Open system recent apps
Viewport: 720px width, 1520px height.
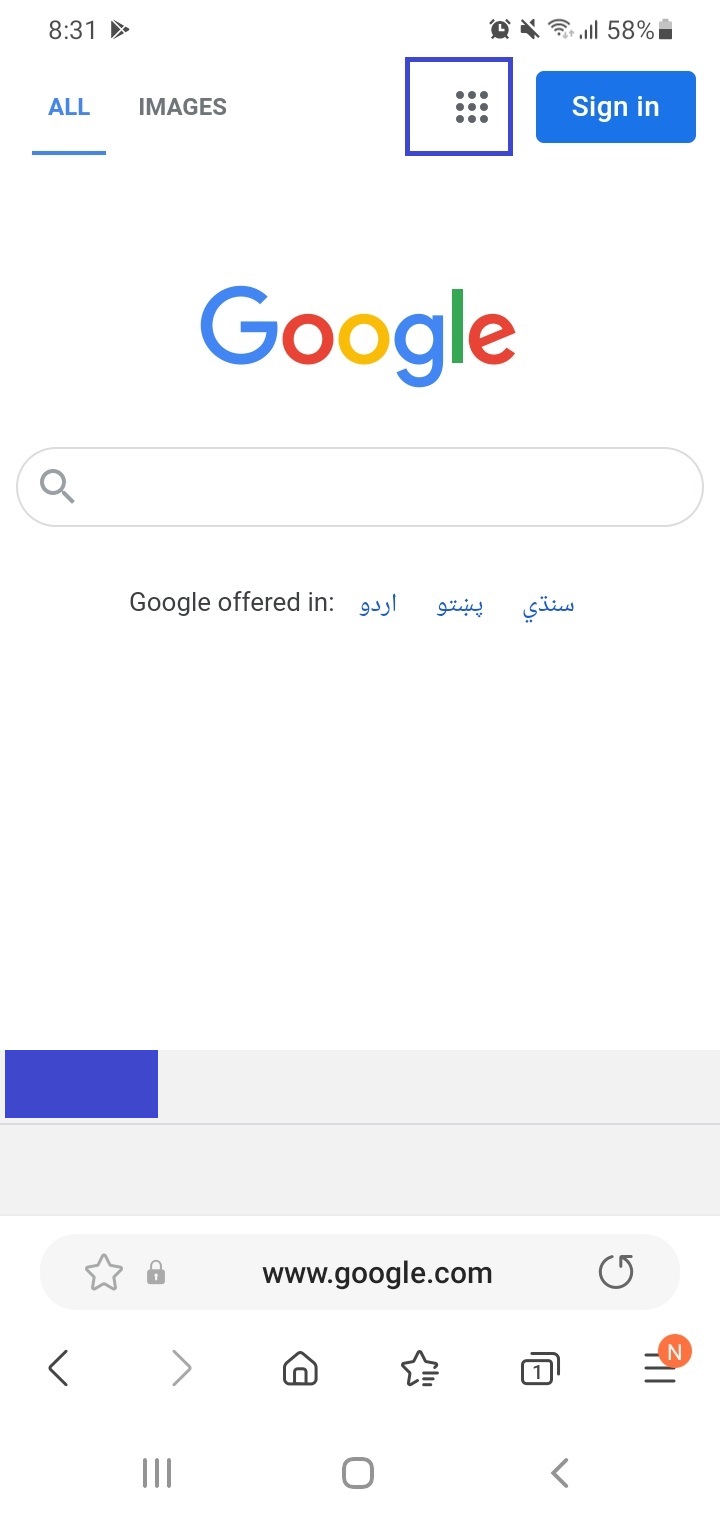click(x=157, y=1473)
